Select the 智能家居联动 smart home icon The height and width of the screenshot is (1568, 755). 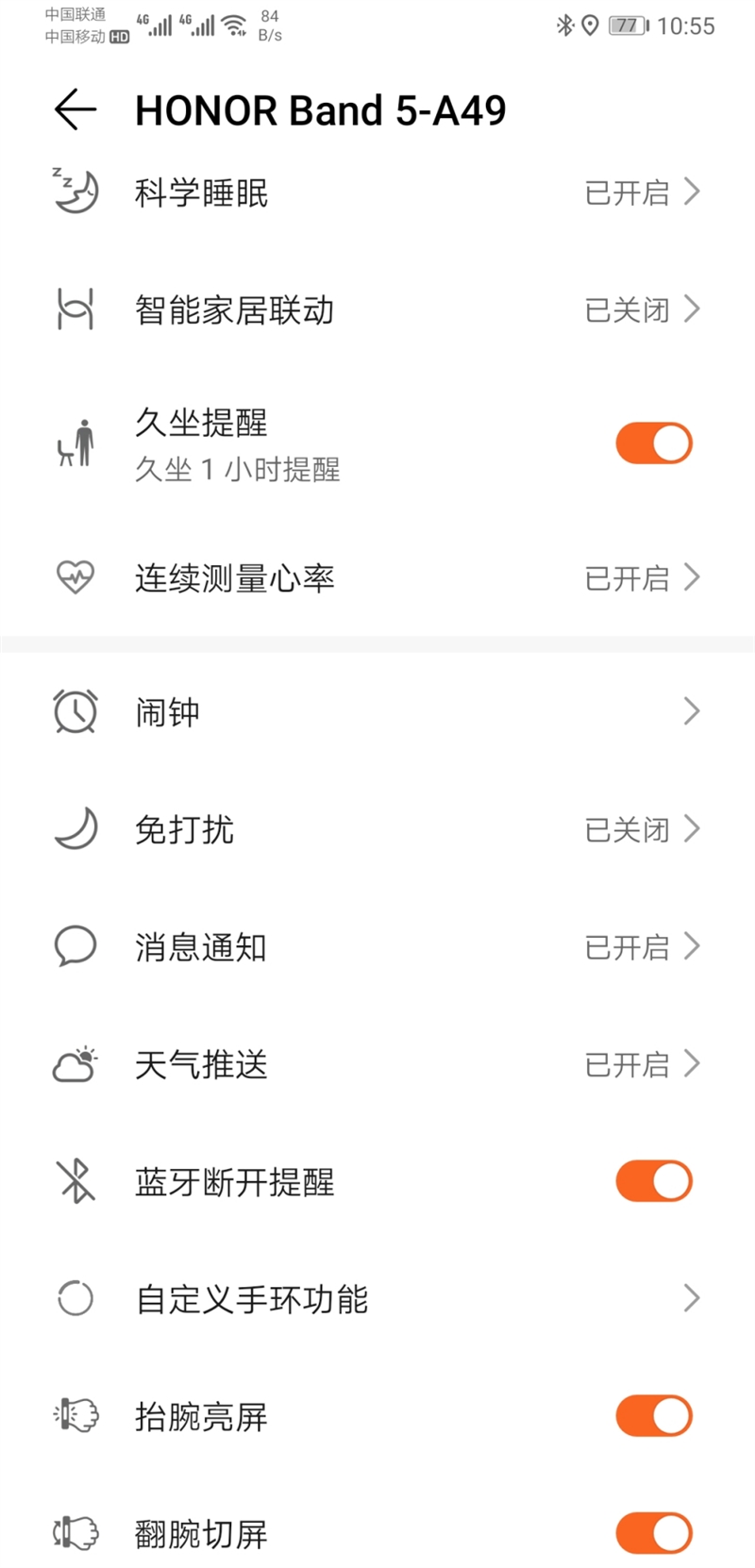click(75, 309)
